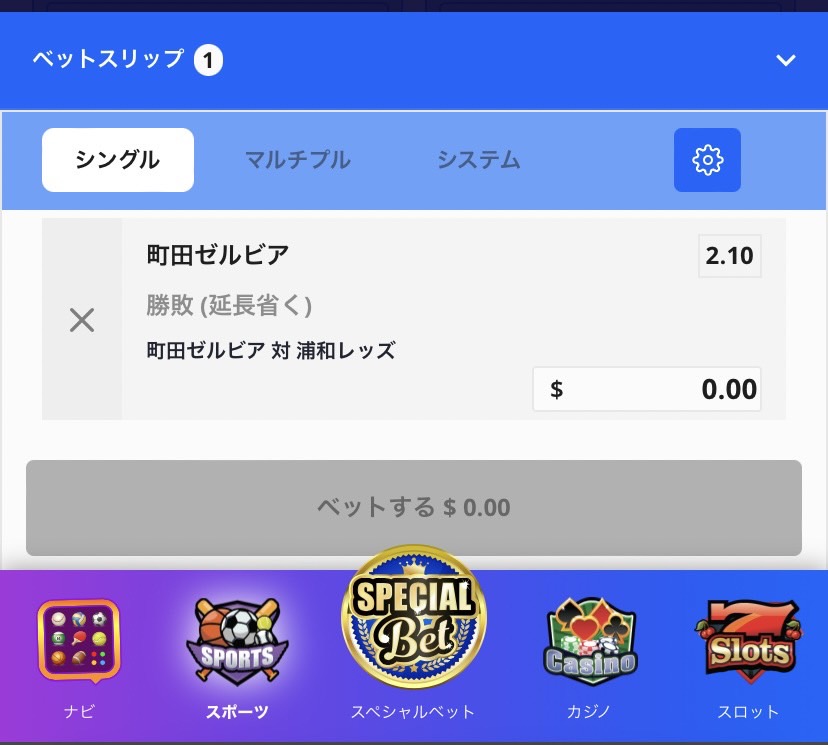This screenshot has height=745, width=828.
Task: Switch to the マルチプル tab
Action: (x=298, y=160)
